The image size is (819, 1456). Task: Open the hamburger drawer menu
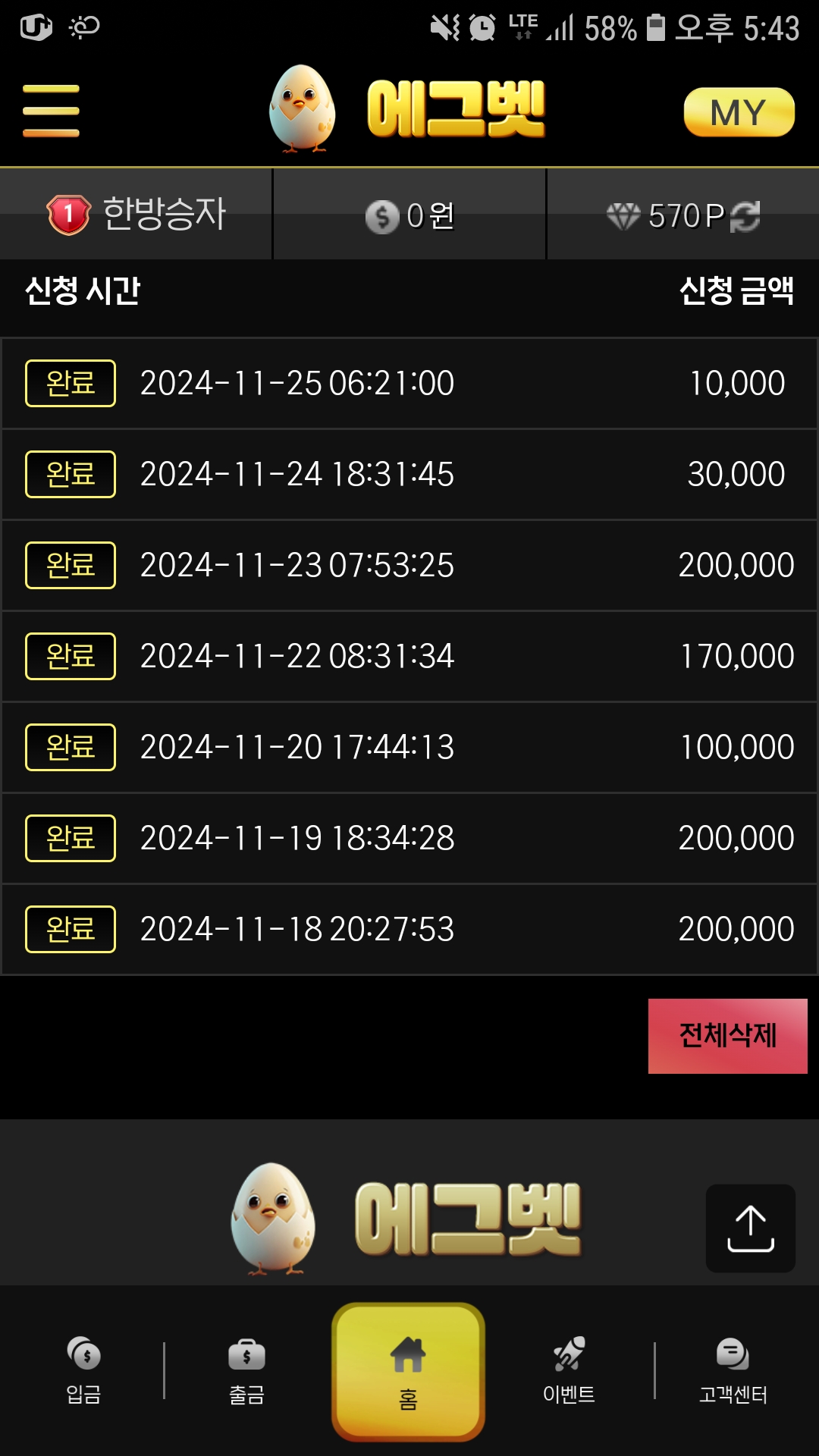tap(51, 111)
